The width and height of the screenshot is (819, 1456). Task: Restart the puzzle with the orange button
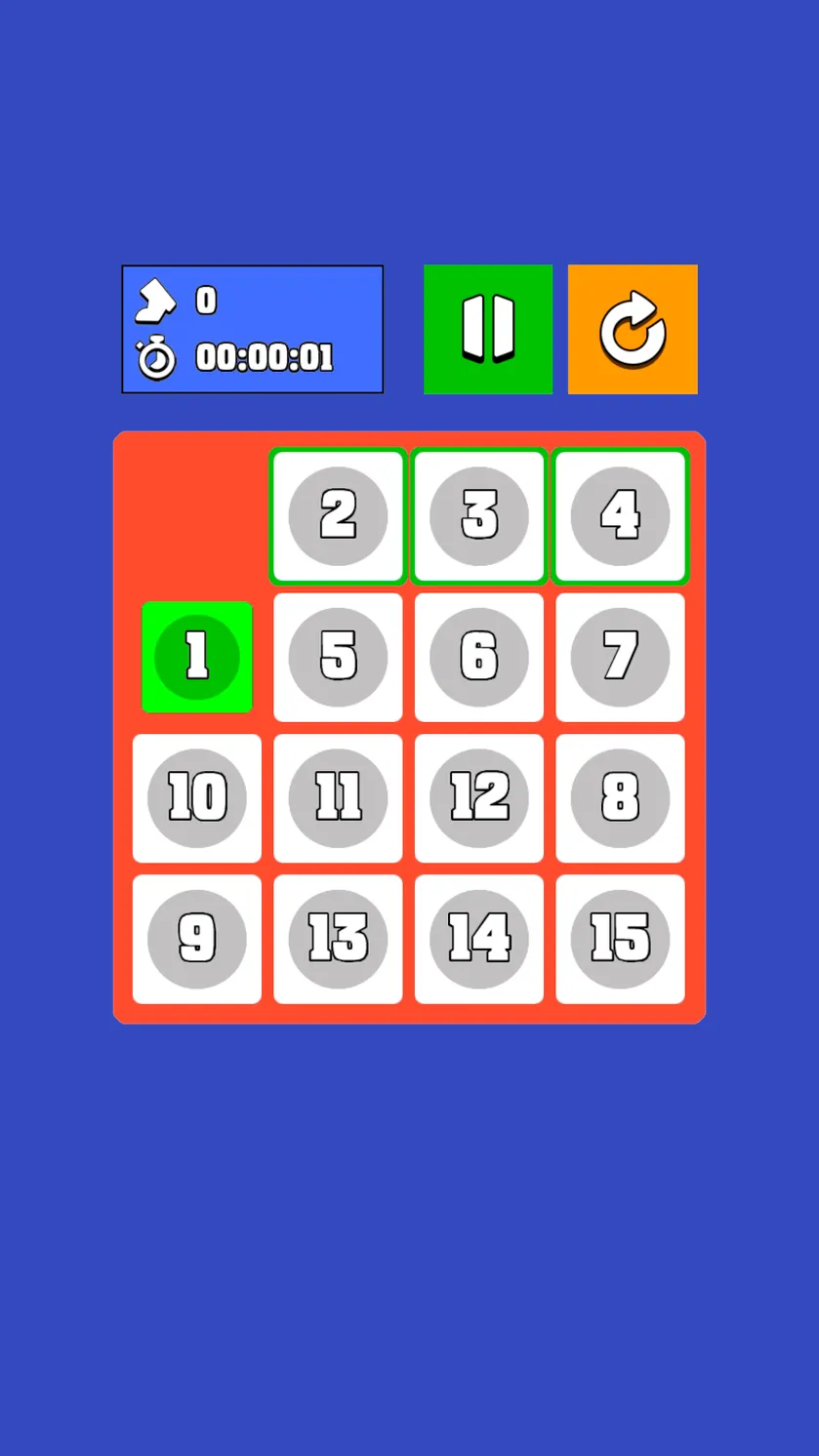point(633,329)
